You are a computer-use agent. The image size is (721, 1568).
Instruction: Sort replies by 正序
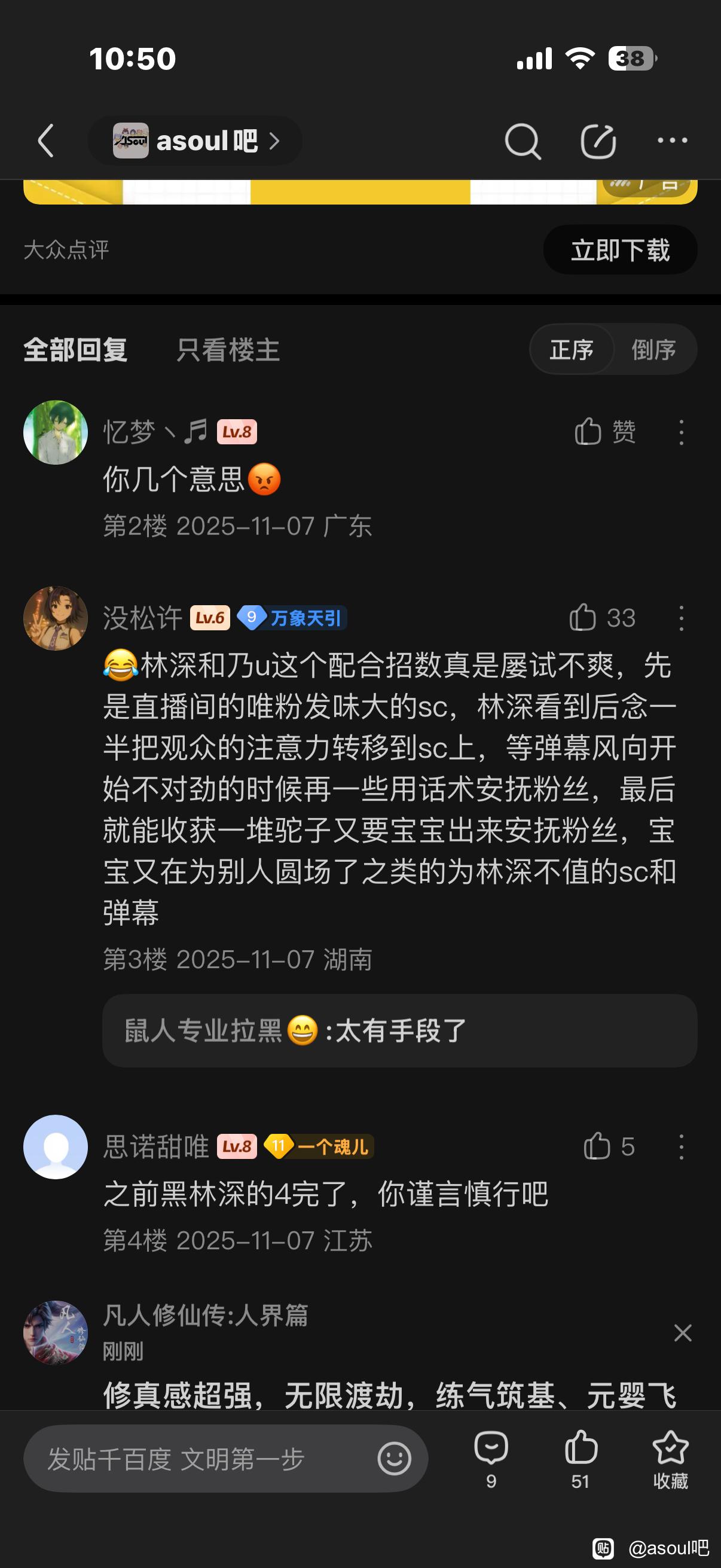tap(572, 350)
